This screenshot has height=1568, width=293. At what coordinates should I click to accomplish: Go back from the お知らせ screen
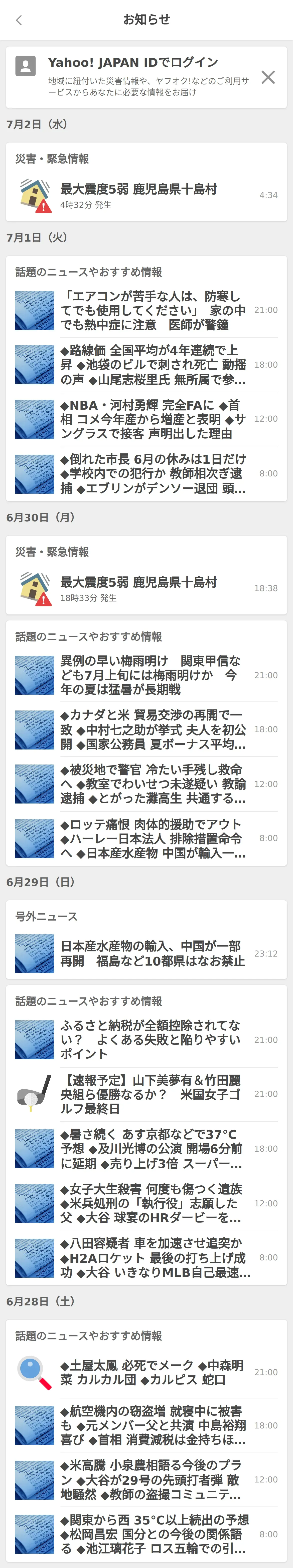pyautogui.click(x=19, y=20)
